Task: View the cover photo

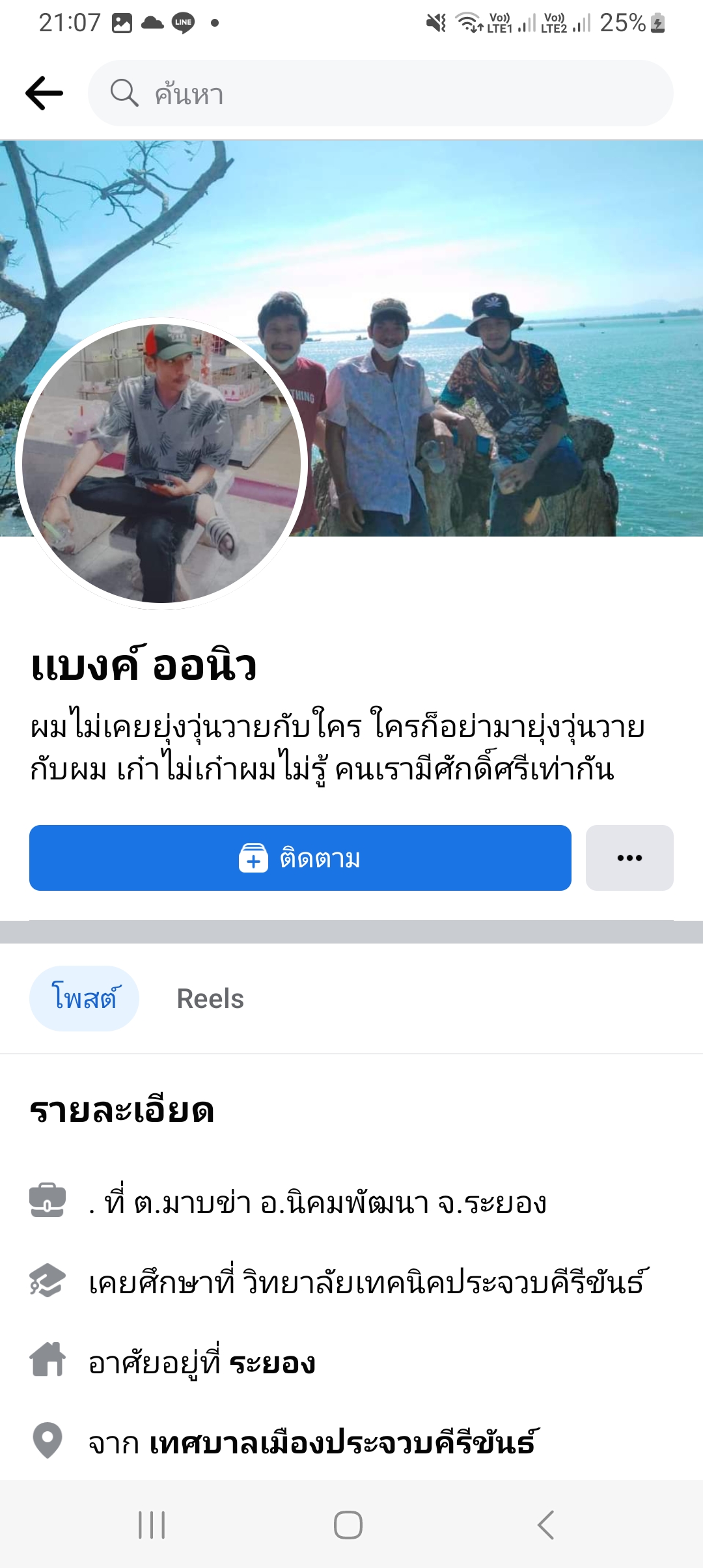Action: point(495,260)
